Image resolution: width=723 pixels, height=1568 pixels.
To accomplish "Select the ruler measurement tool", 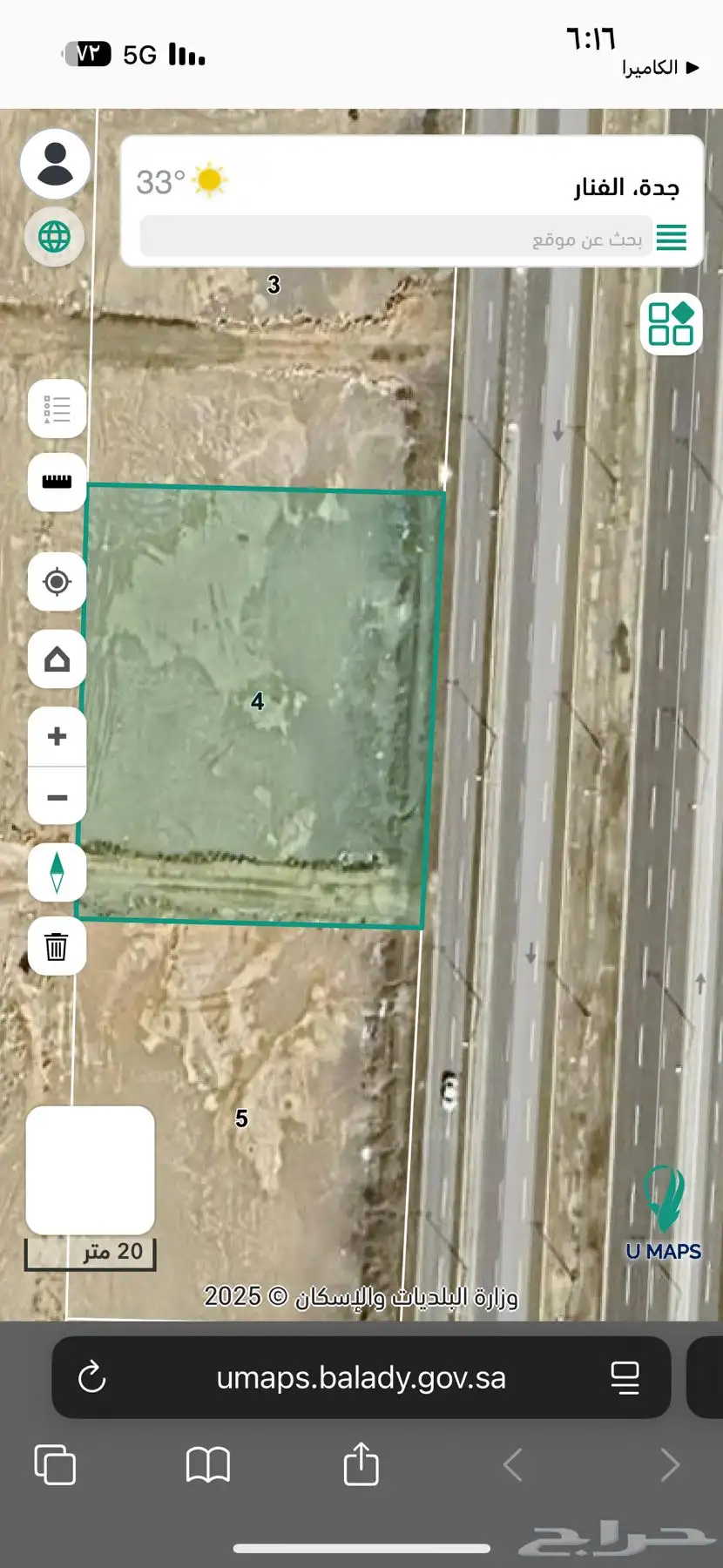I will (x=57, y=482).
